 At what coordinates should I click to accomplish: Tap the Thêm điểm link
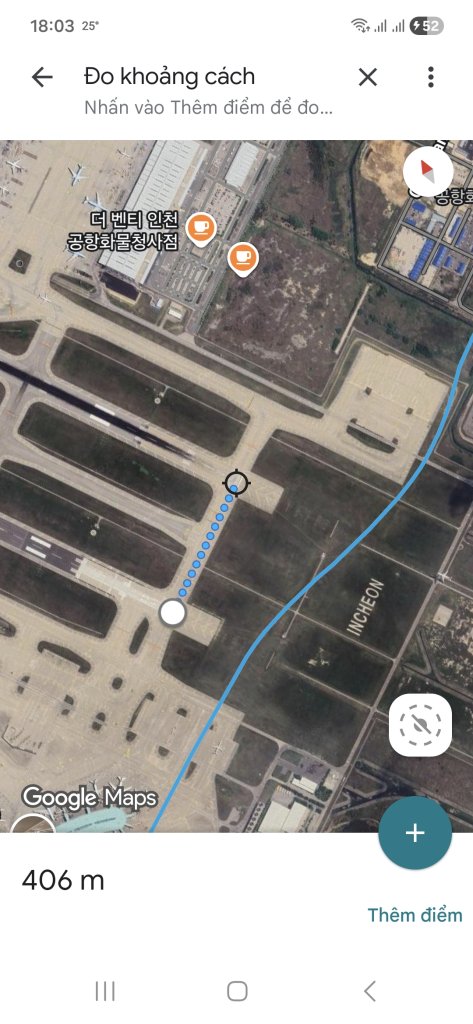[x=415, y=915]
